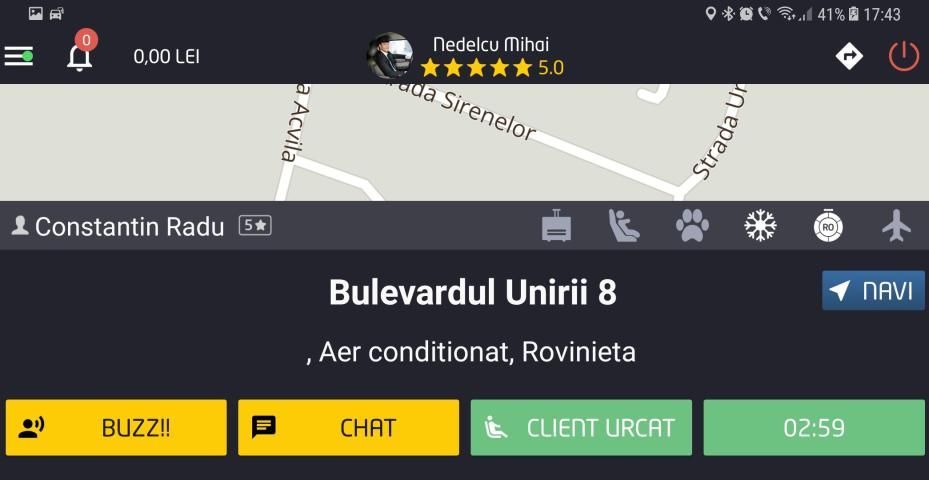View client Constantin Radu details
The height and width of the screenshot is (480, 929).
[x=129, y=227]
